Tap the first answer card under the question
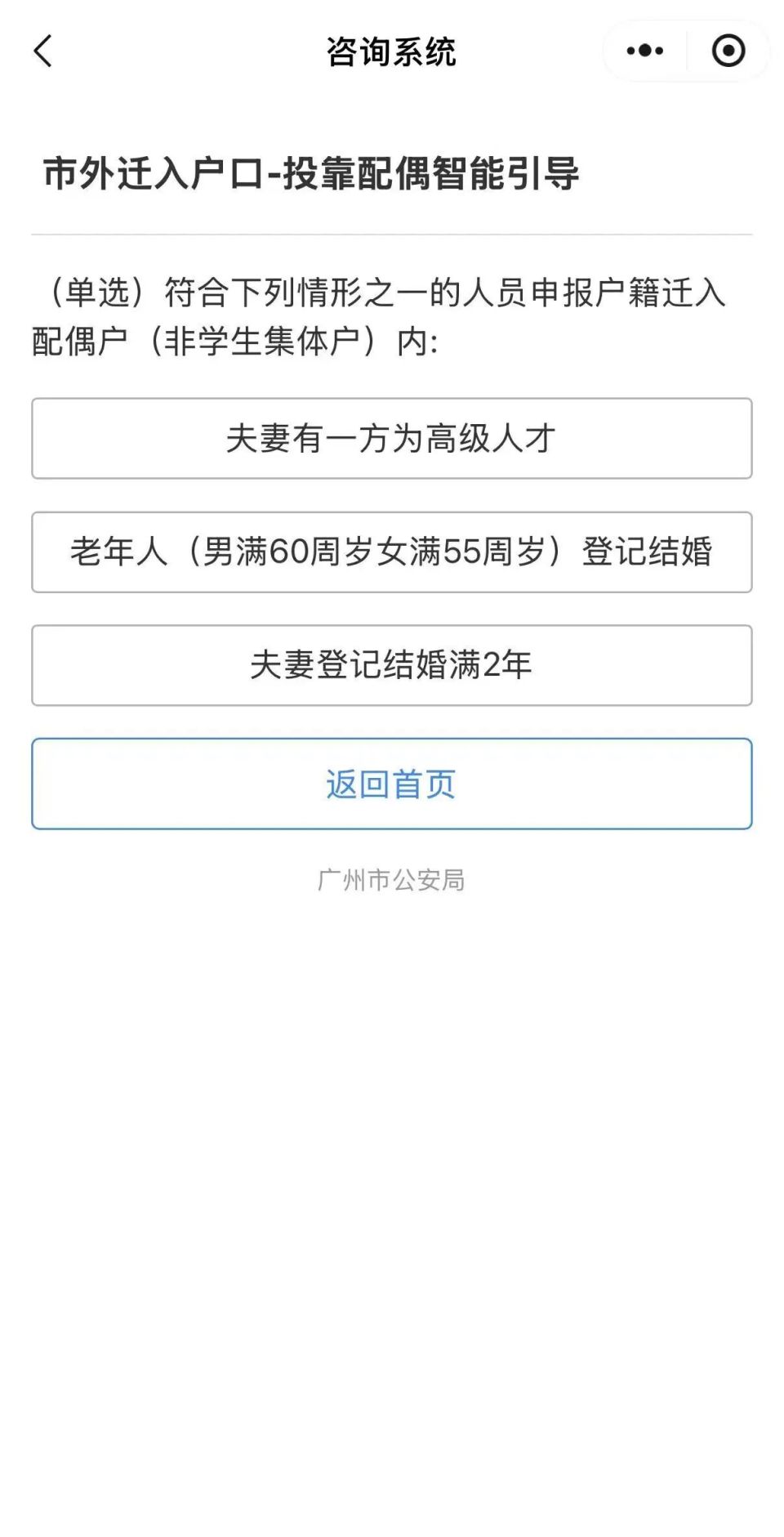This screenshot has width=784, height=1537. [390, 439]
